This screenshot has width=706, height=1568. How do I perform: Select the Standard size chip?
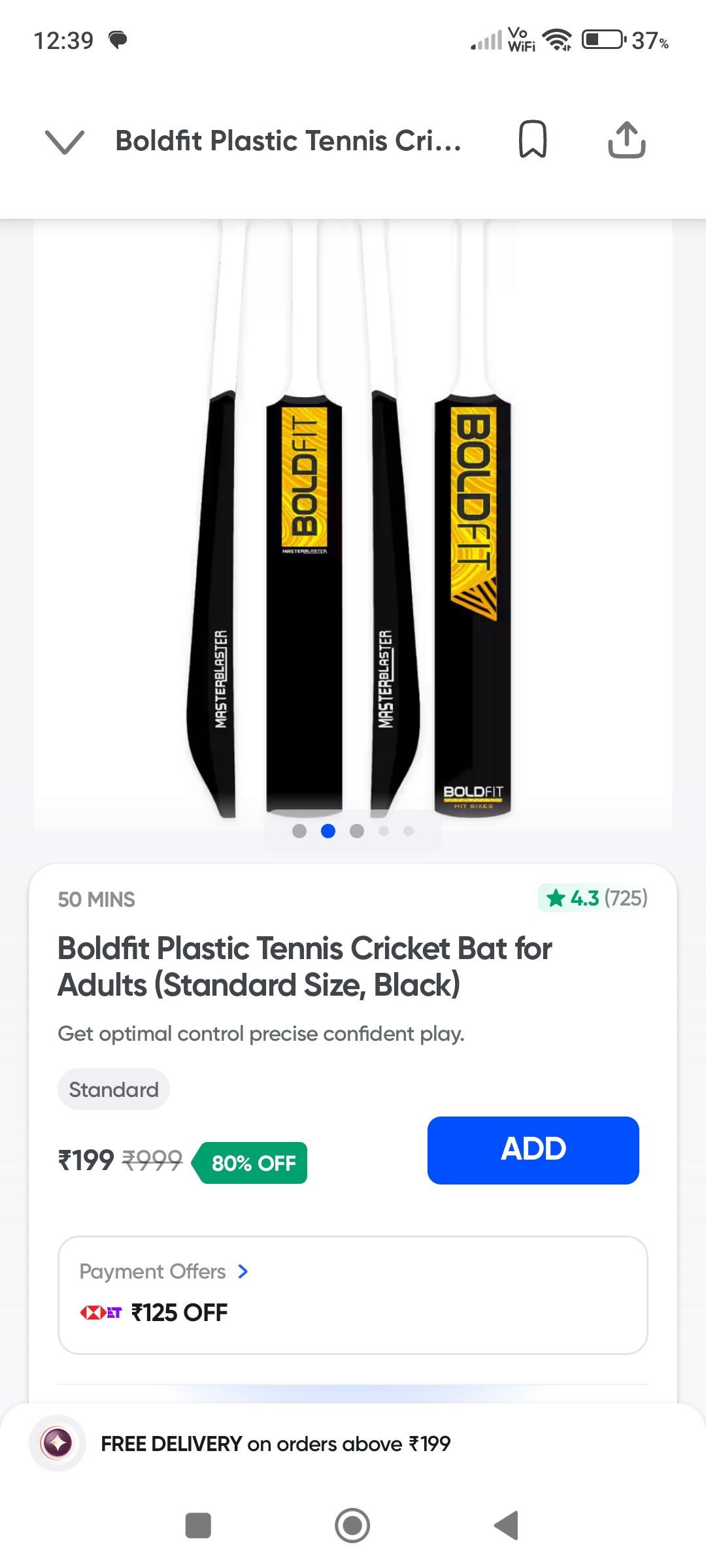114,1089
